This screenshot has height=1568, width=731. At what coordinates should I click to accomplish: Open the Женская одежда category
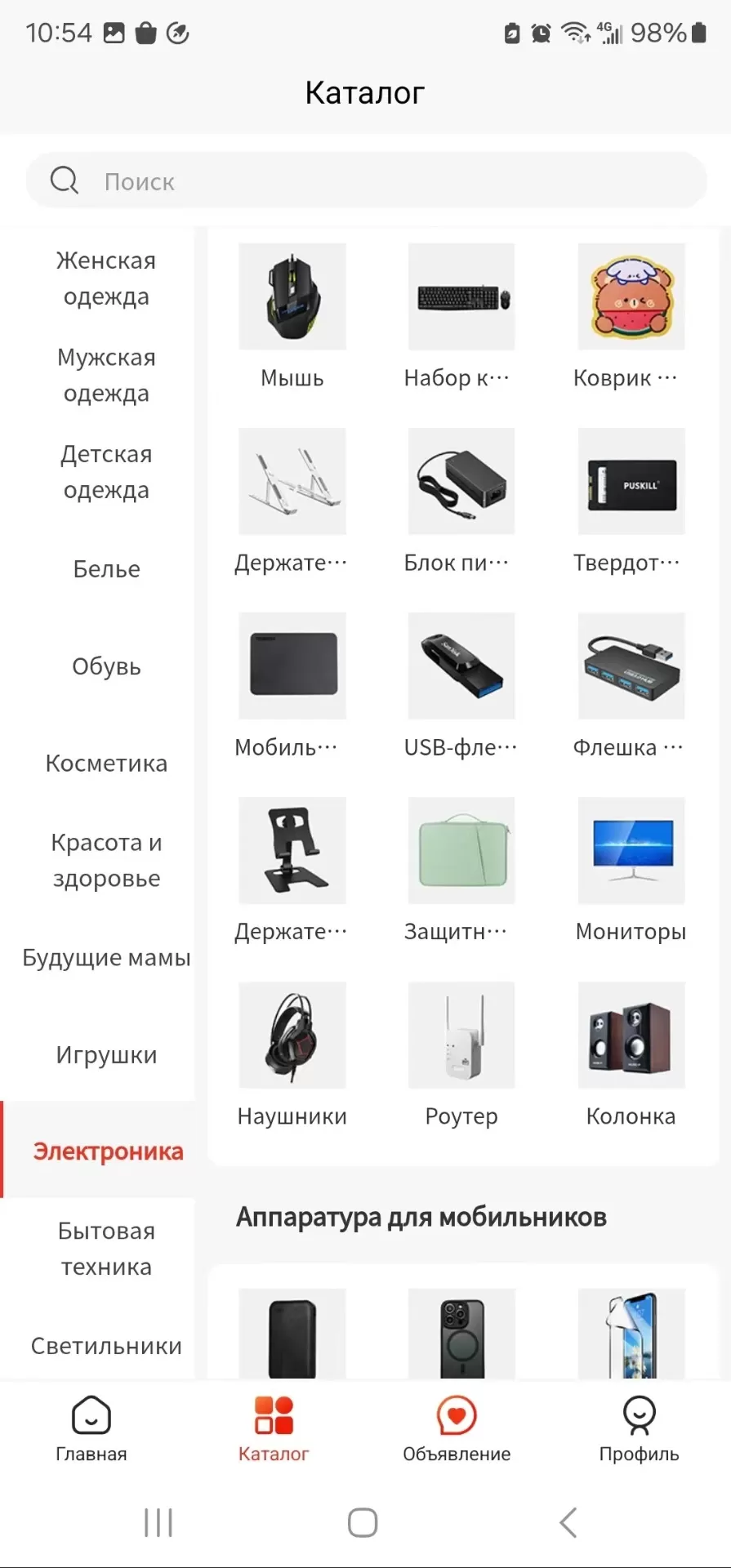[x=106, y=278]
